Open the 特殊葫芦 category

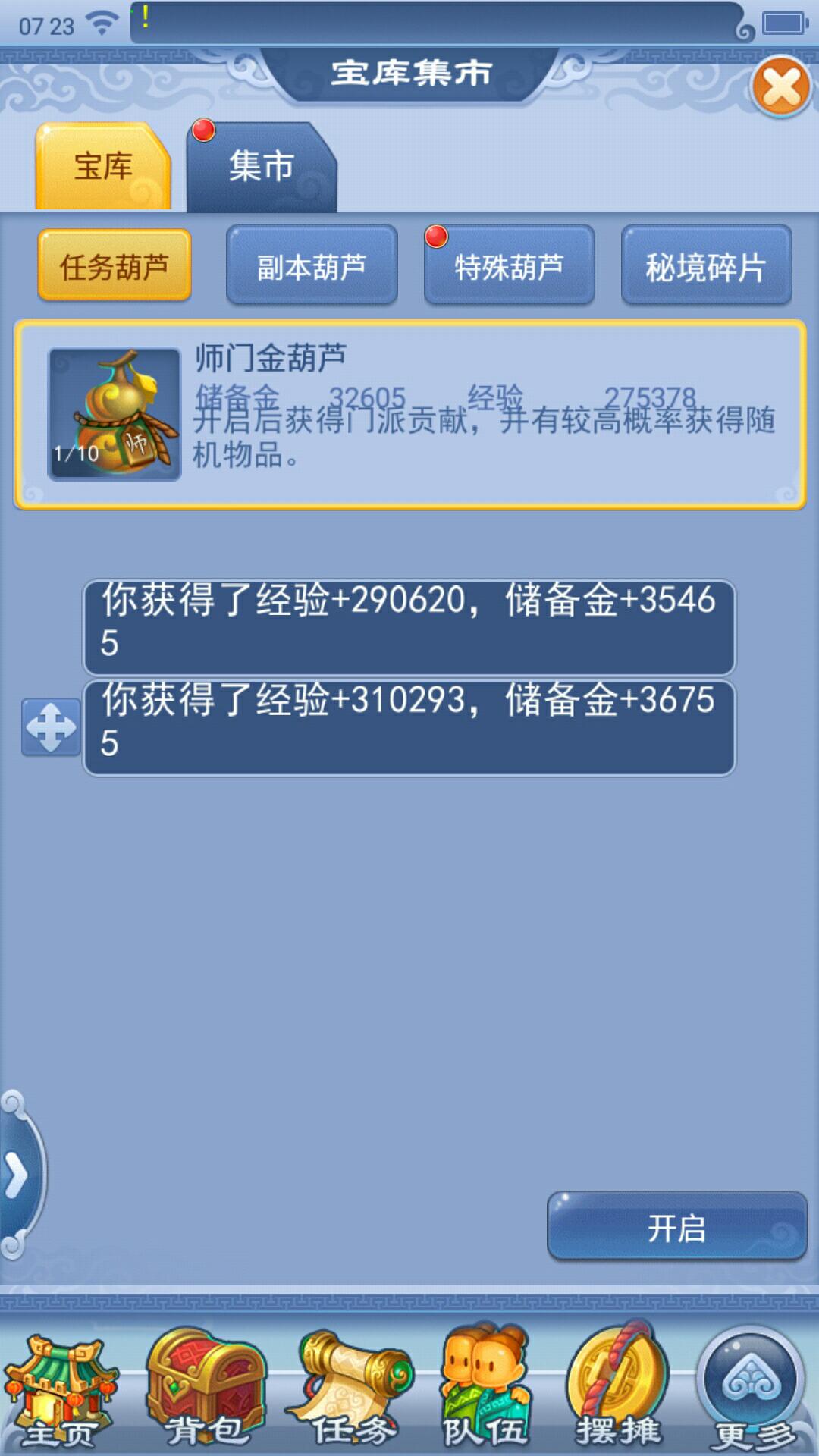pyautogui.click(x=509, y=266)
